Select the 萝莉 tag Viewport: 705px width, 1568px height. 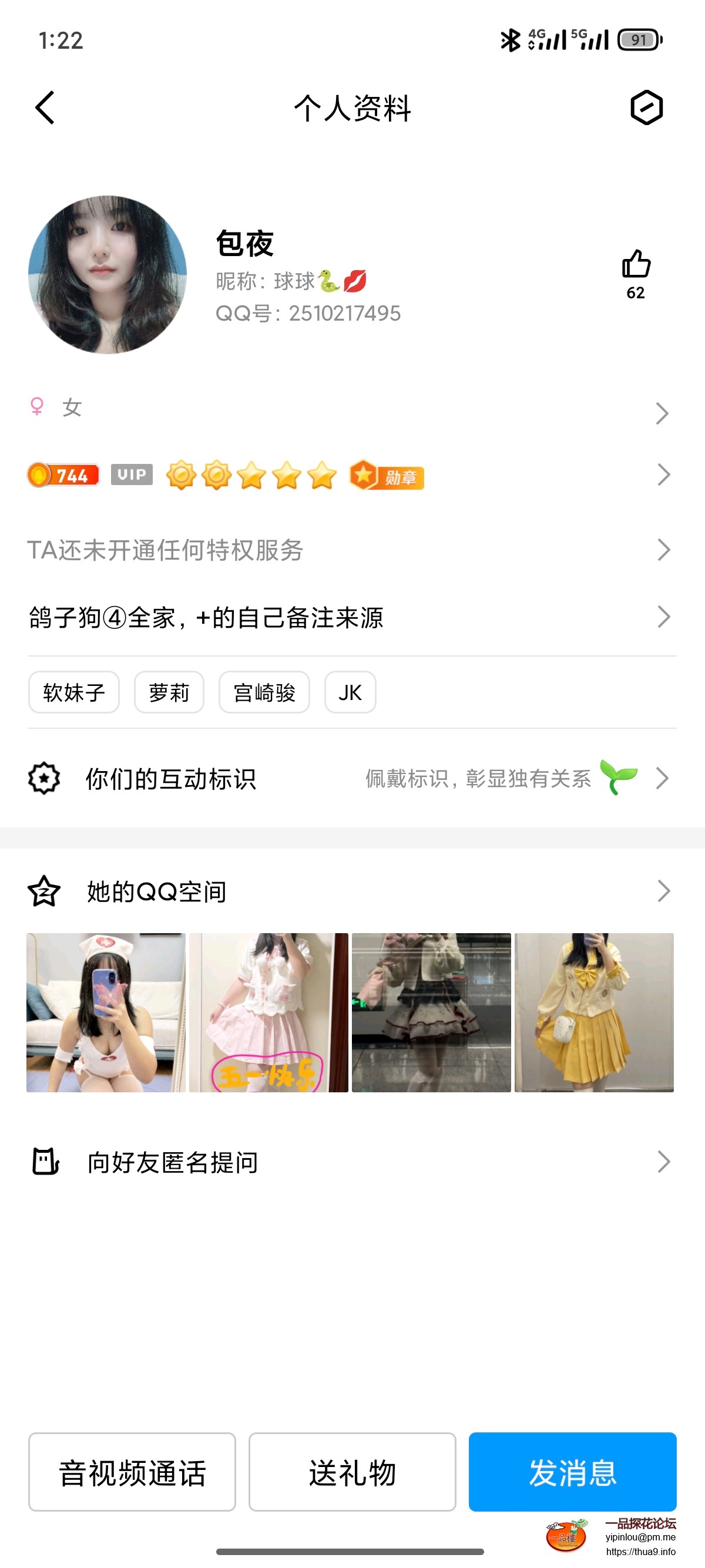pos(169,692)
